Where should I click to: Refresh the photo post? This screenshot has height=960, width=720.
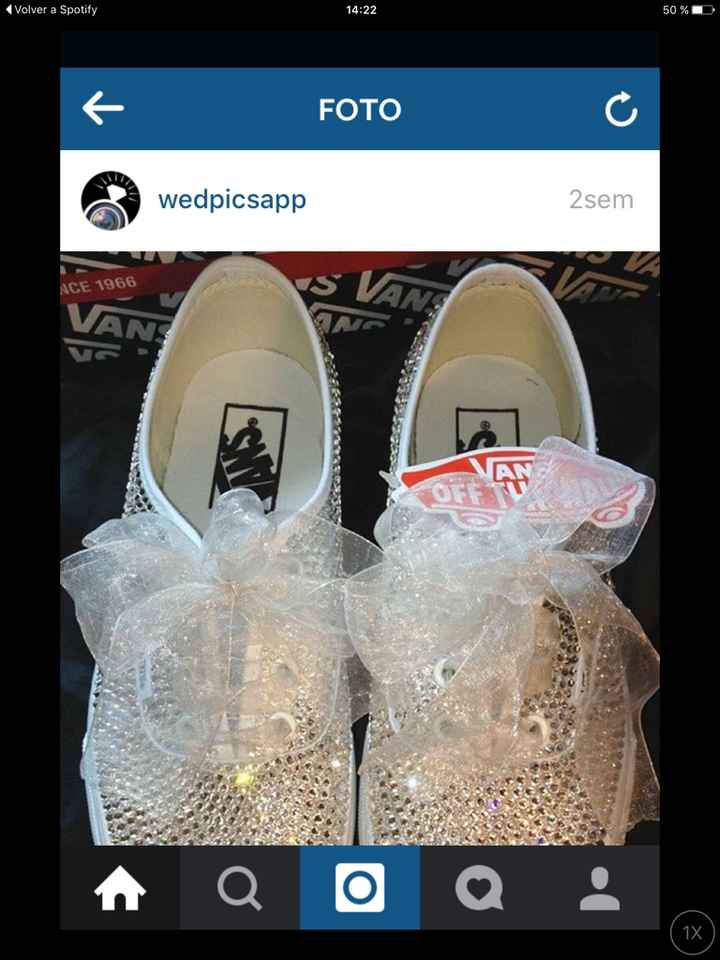tap(620, 110)
